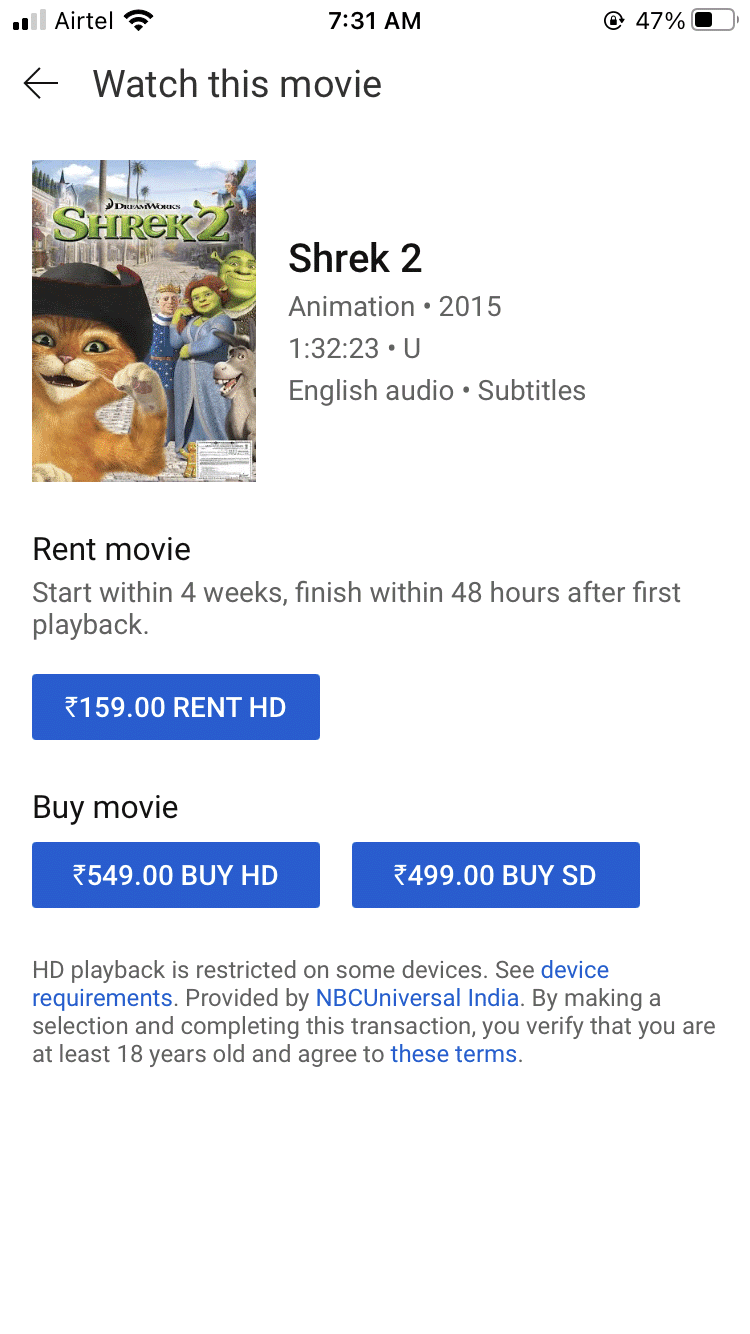View these terms link

point(453,1054)
